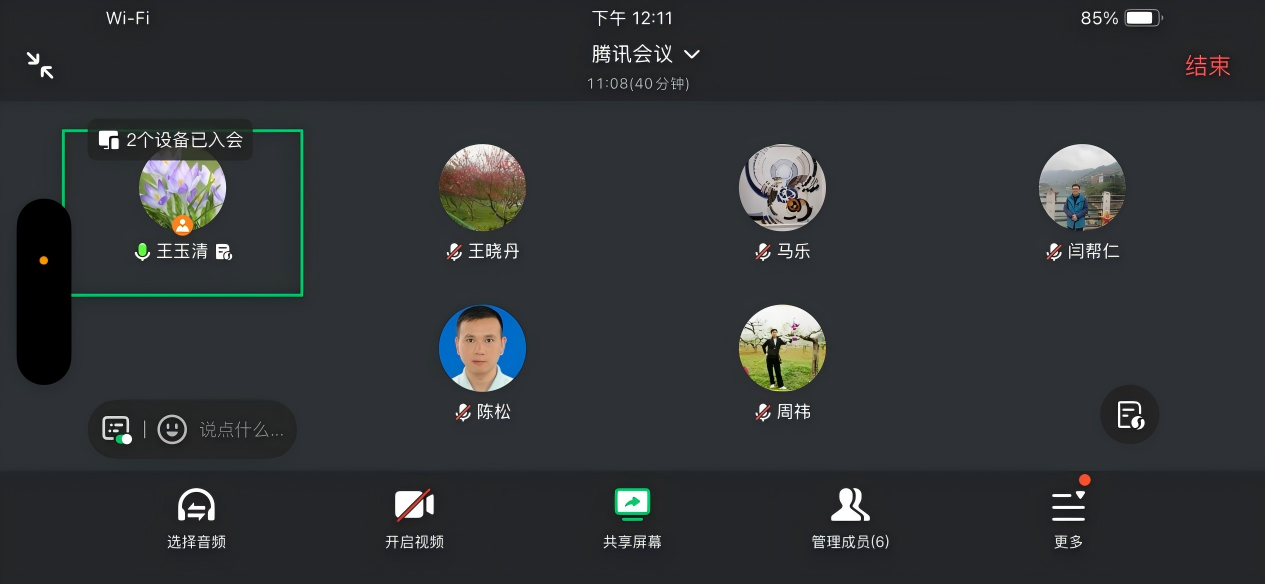
Task: Turn on camera with 开启视频
Action: coord(414,519)
